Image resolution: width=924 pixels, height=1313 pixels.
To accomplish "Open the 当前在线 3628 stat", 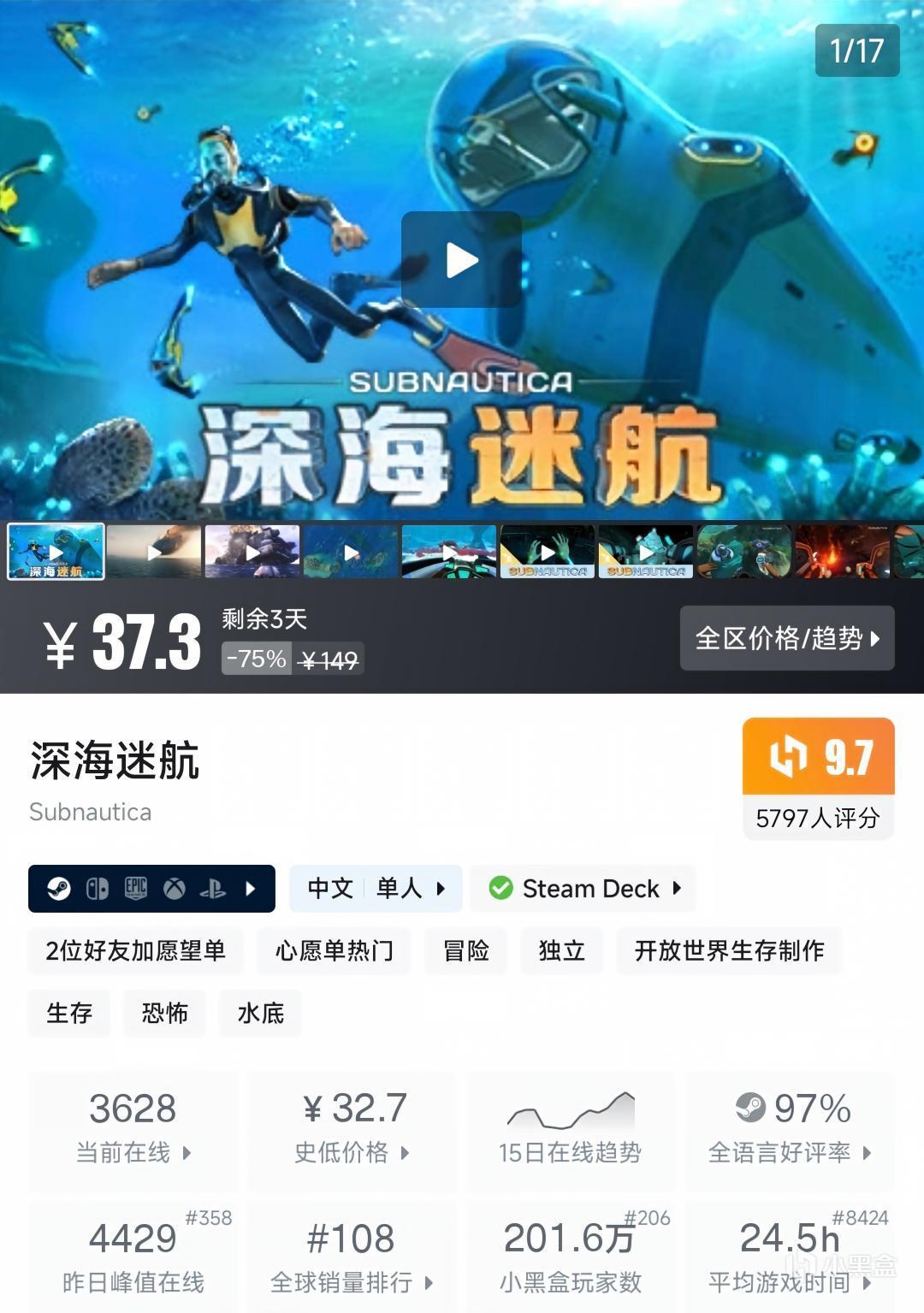I will click(133, 1130).
